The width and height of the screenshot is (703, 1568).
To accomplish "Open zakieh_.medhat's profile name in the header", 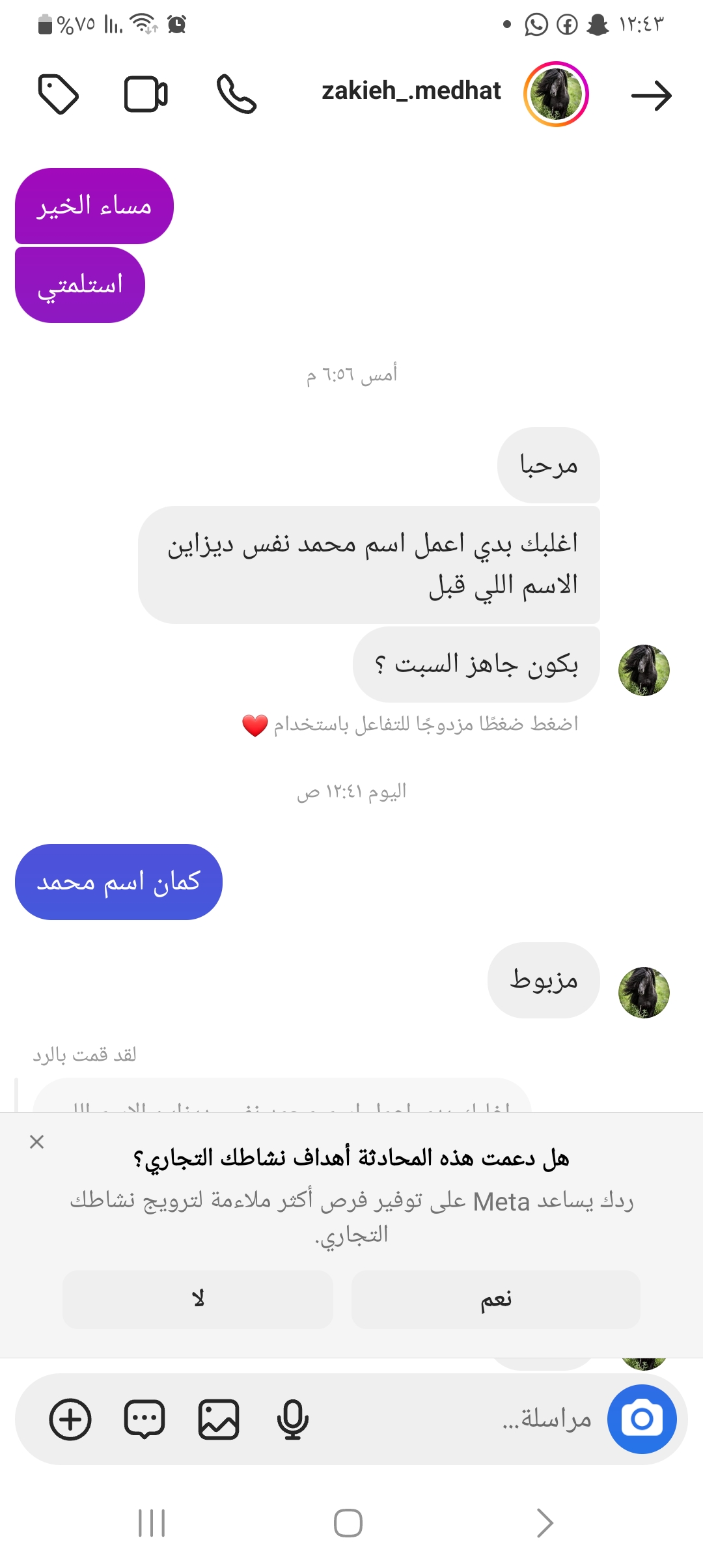I will pyautogui.click(x=411, y=91).
